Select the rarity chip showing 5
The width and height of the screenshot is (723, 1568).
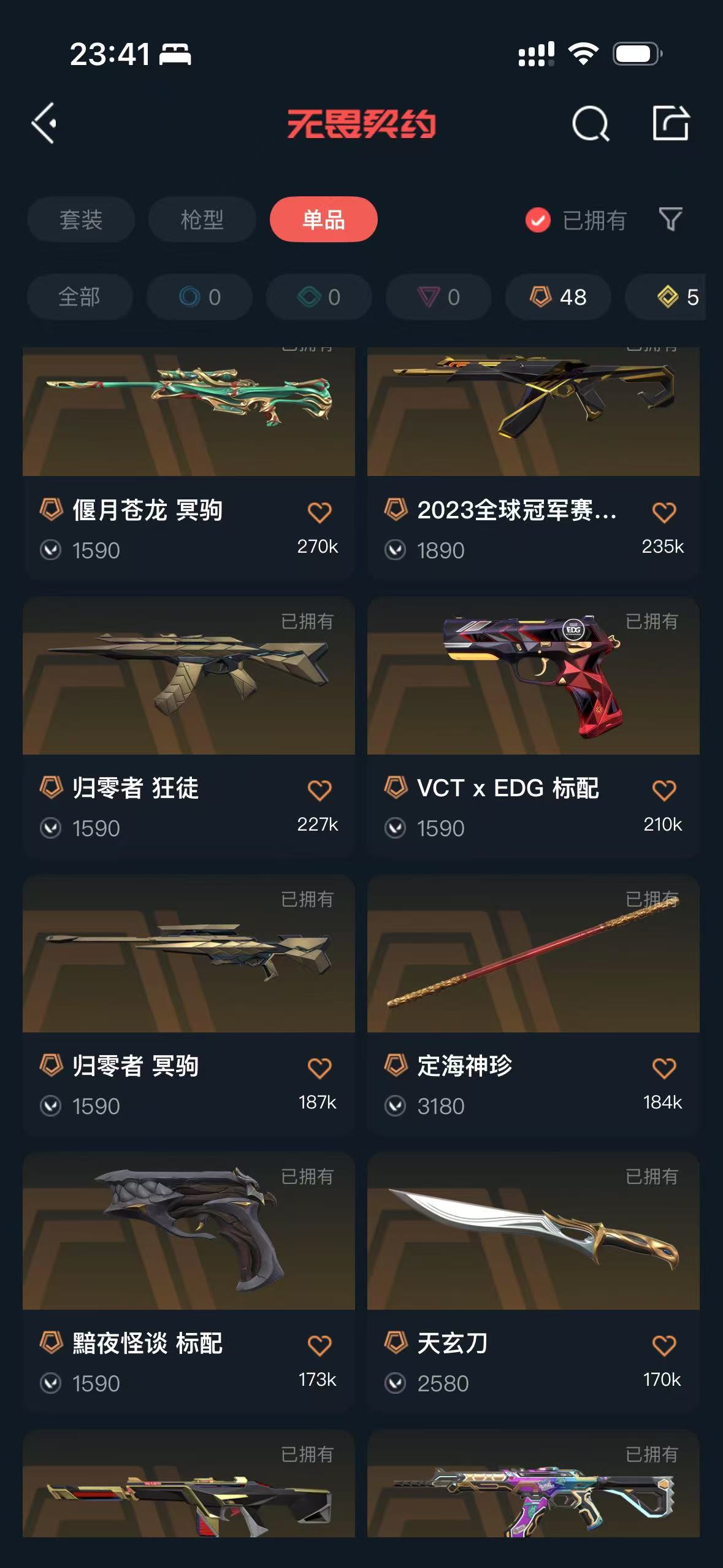[x=675, y=298]
